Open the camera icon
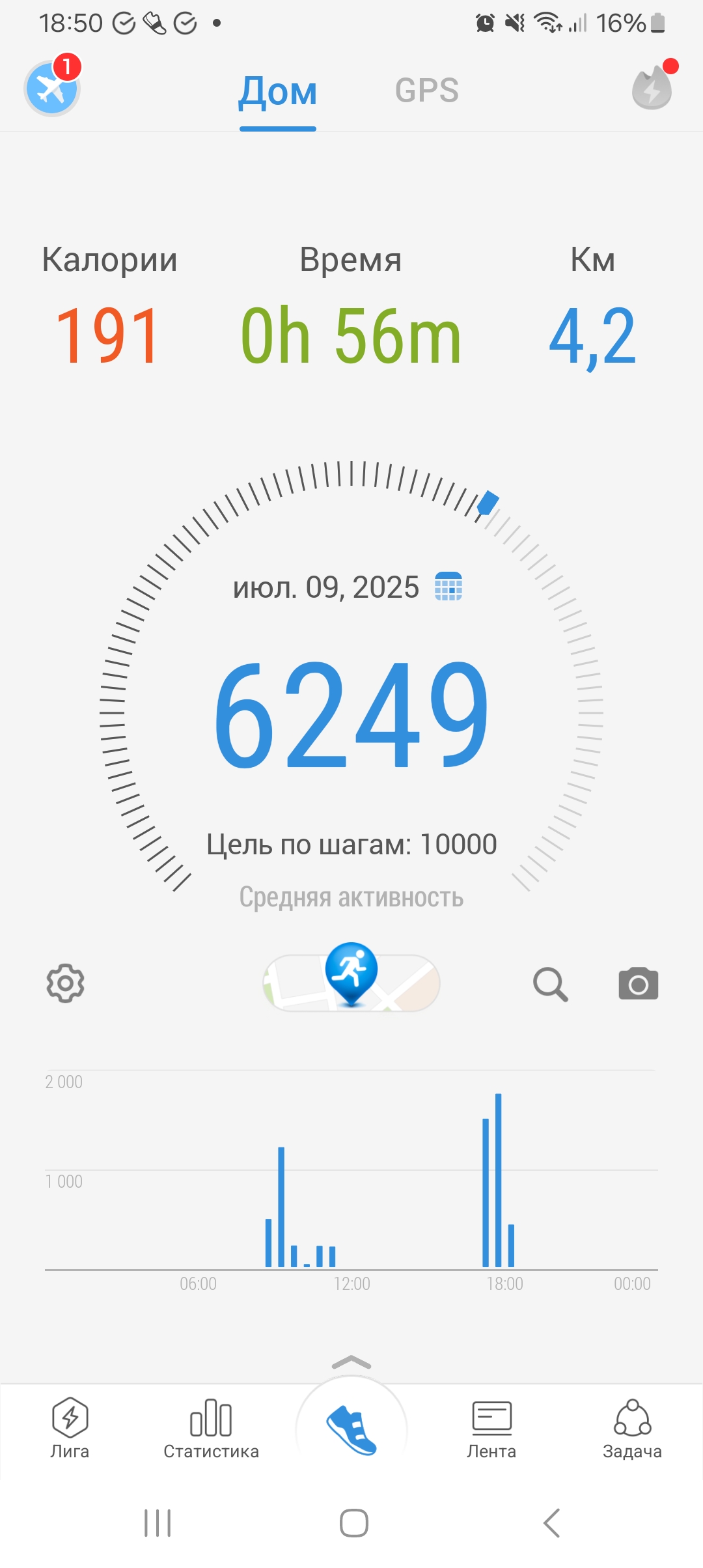 coord(638,984)
